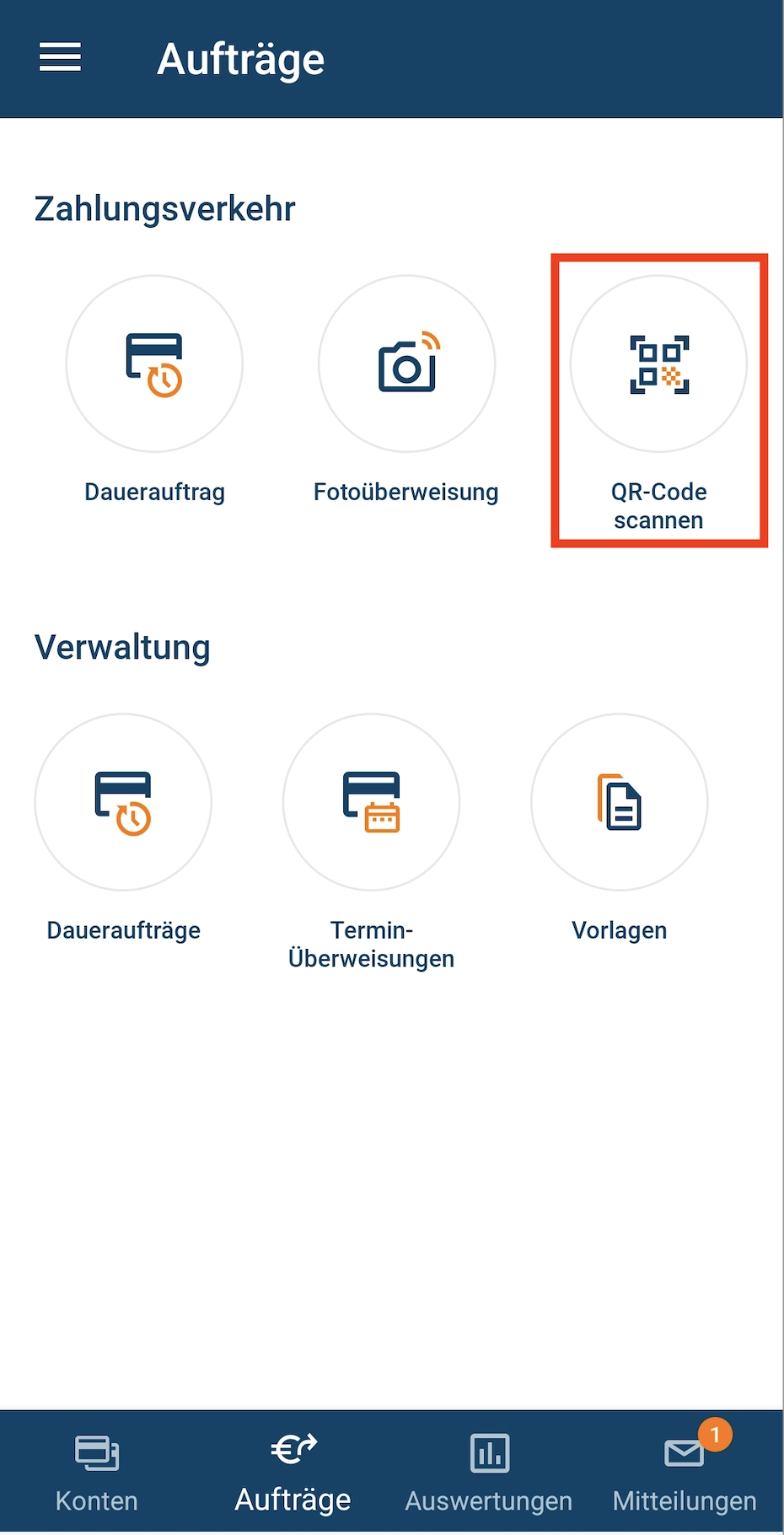Image resolution: width=784 pixels, height=1535 pixels.
Task: Open the hamburger drawer menu
Action: pyautogui.click(x=60, y=58)
